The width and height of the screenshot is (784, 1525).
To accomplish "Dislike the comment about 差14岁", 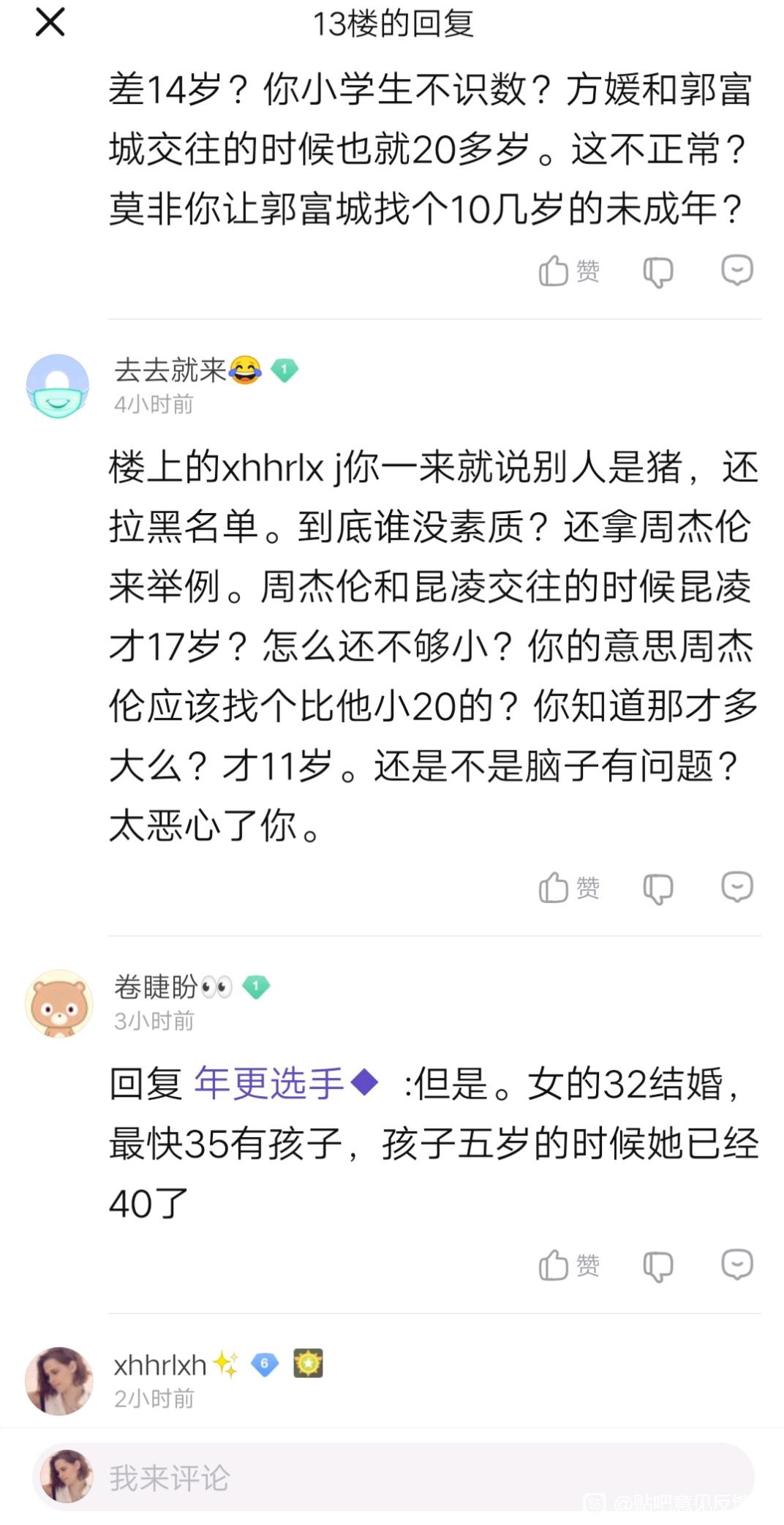I will pos(657,271).
